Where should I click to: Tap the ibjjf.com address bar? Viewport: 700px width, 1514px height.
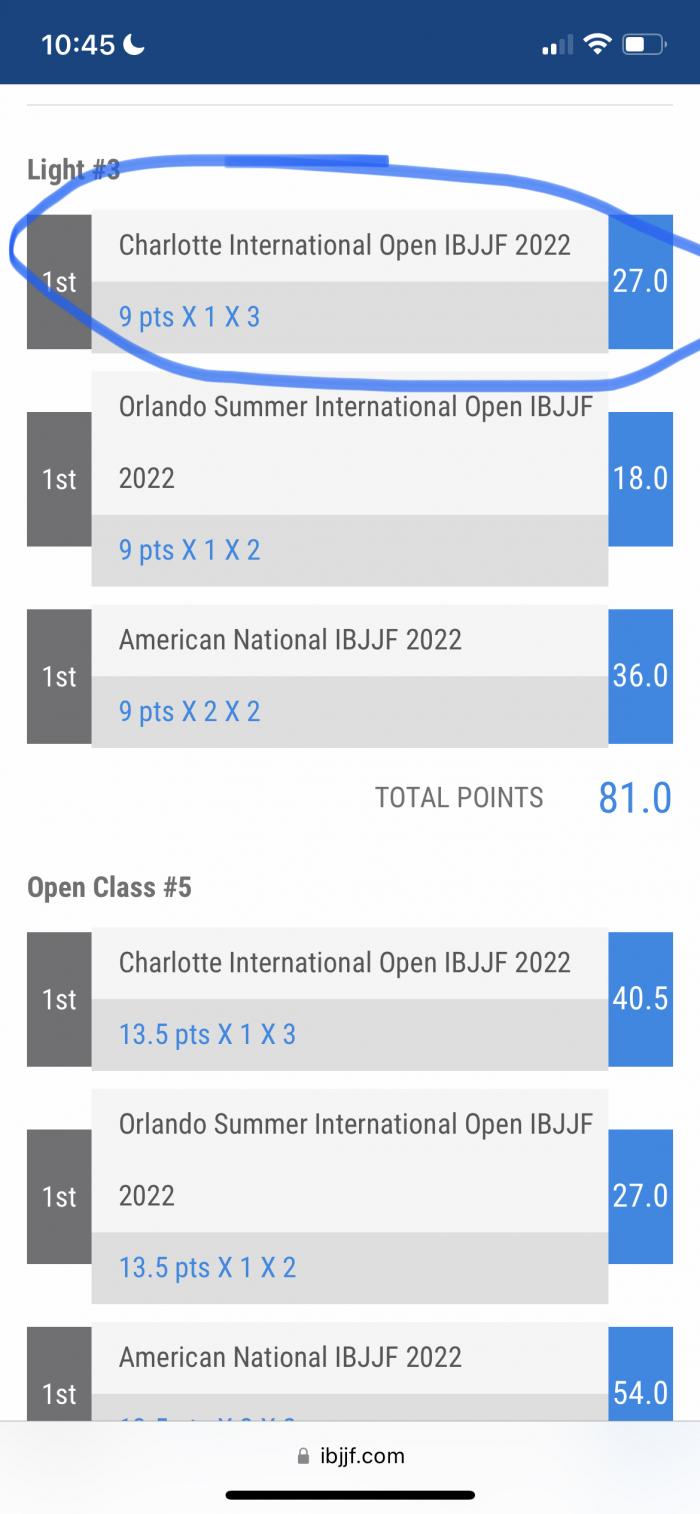350,1456
